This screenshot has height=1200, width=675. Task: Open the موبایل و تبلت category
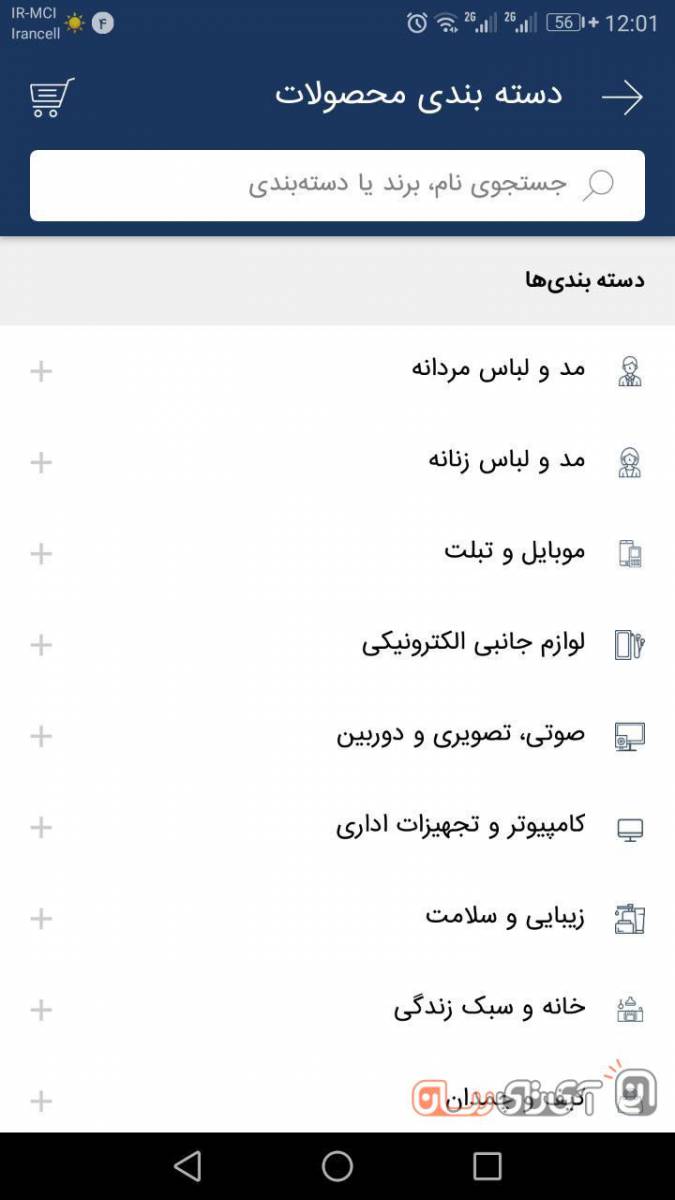pos(514,552)
